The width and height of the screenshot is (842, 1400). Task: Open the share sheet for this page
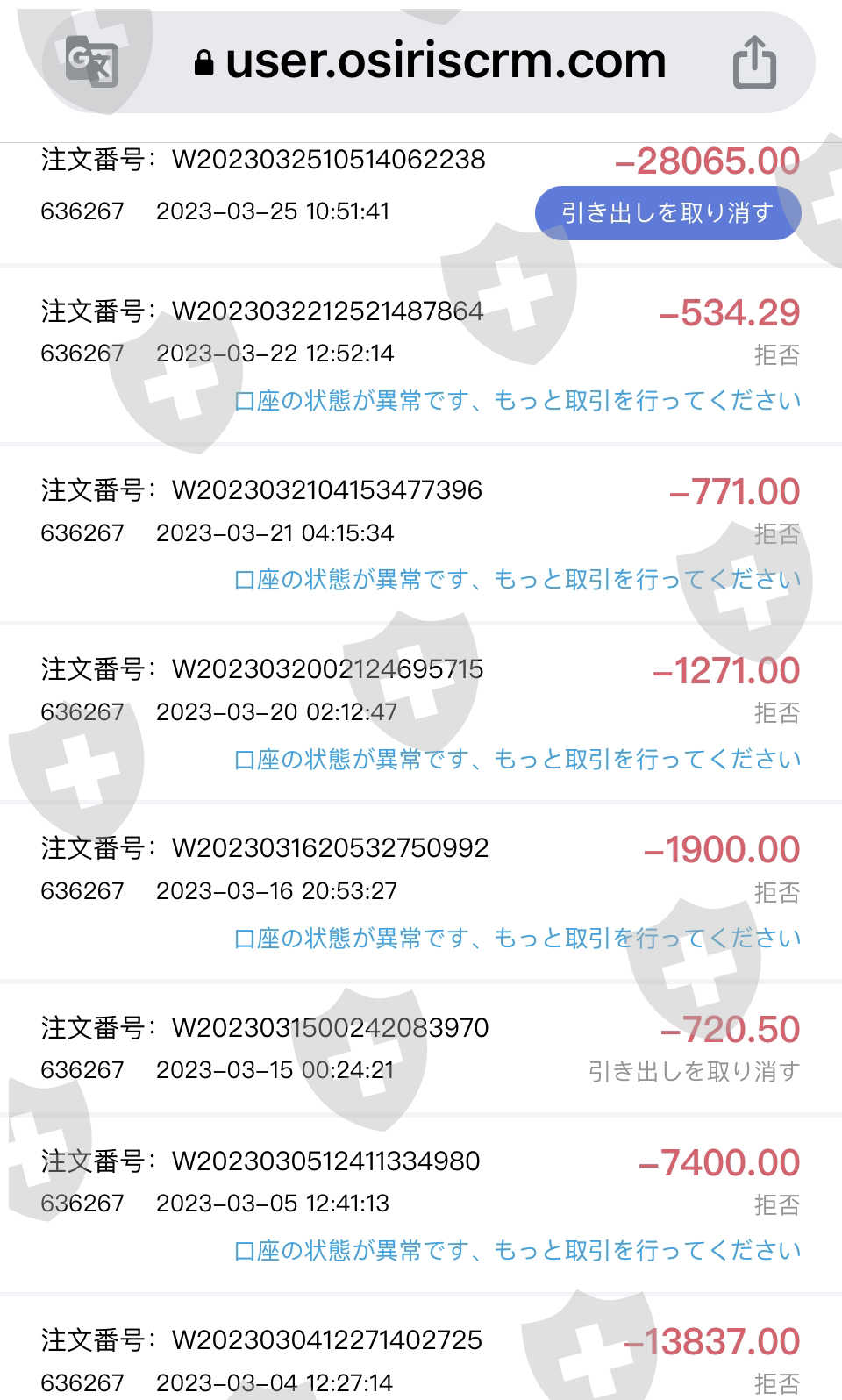[x=754, y=62]
